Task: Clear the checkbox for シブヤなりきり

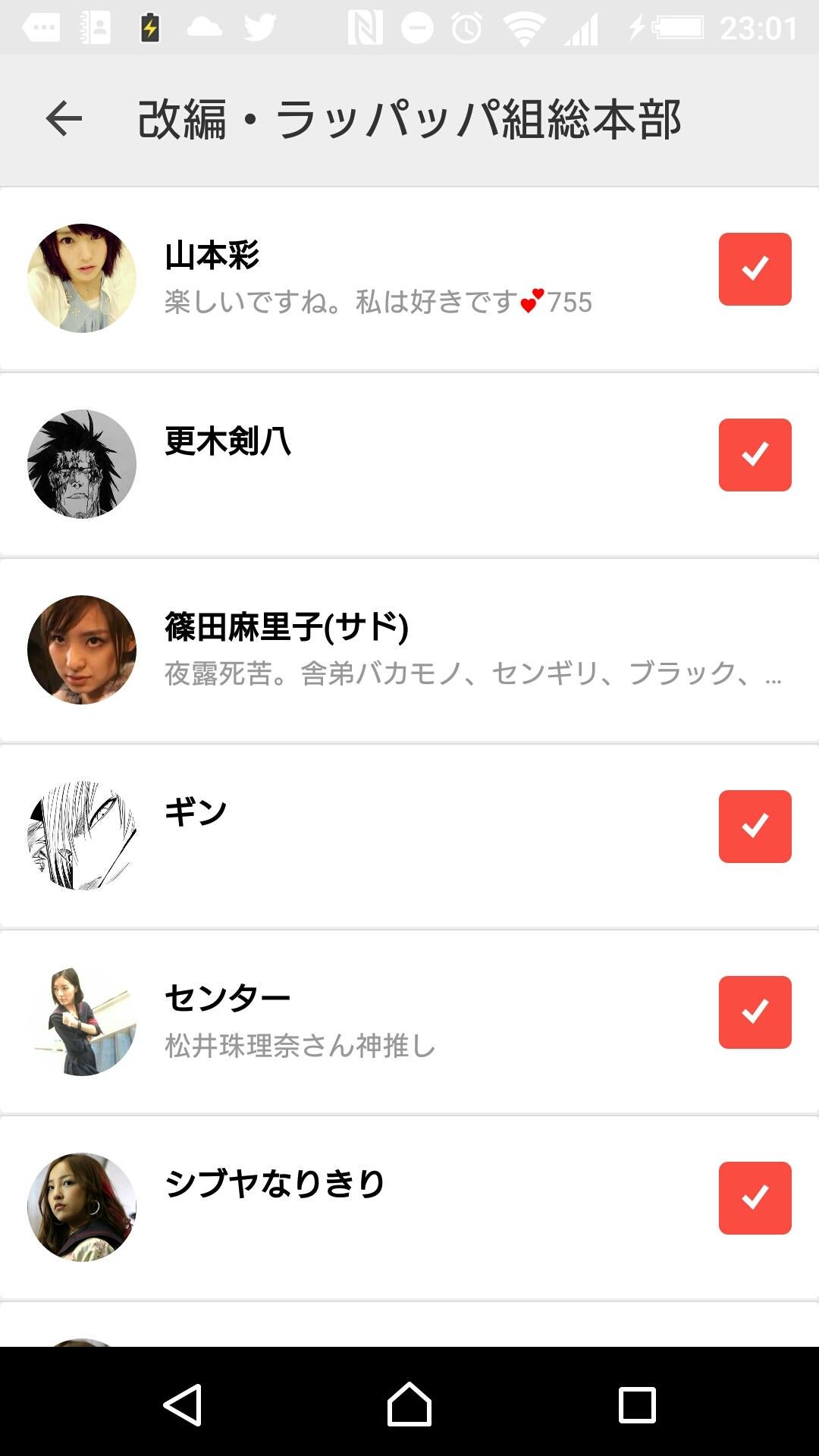Action: [755, 1198]
